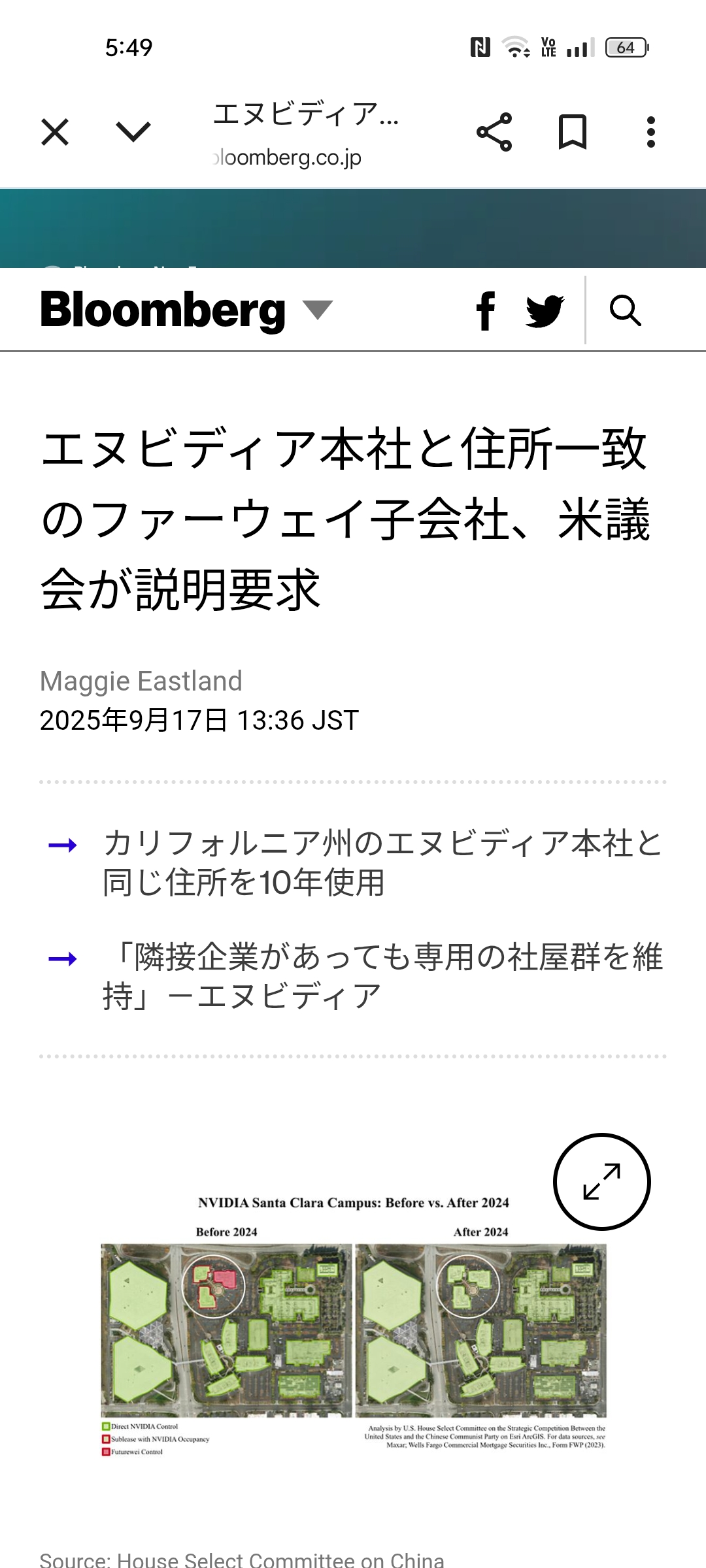
Task: Share the article on Facebook
Action: [486, 310]
